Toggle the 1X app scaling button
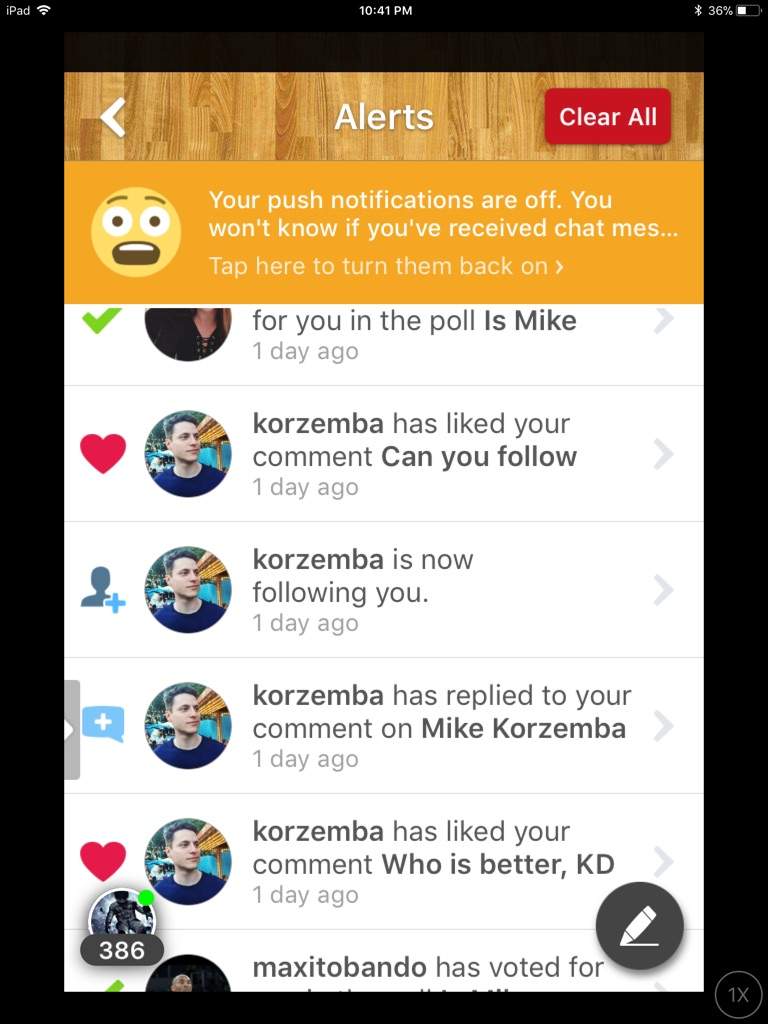 (738, 995)
